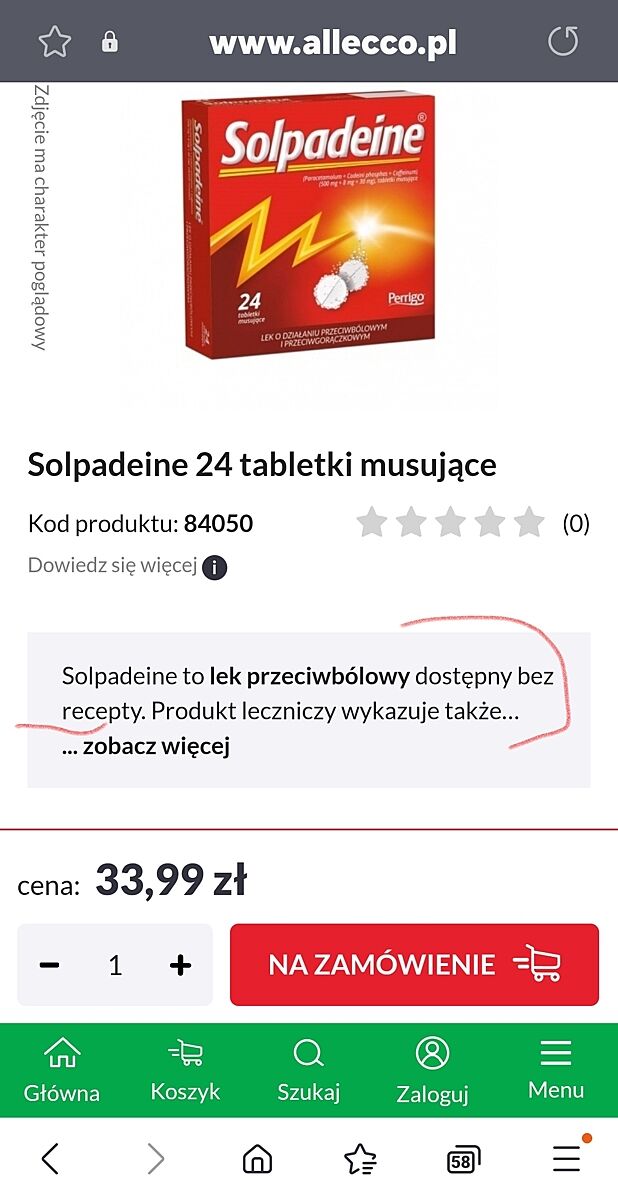
Task: Tap the NA ZAMÓWIENIE button
Action: tap(414, 964)
